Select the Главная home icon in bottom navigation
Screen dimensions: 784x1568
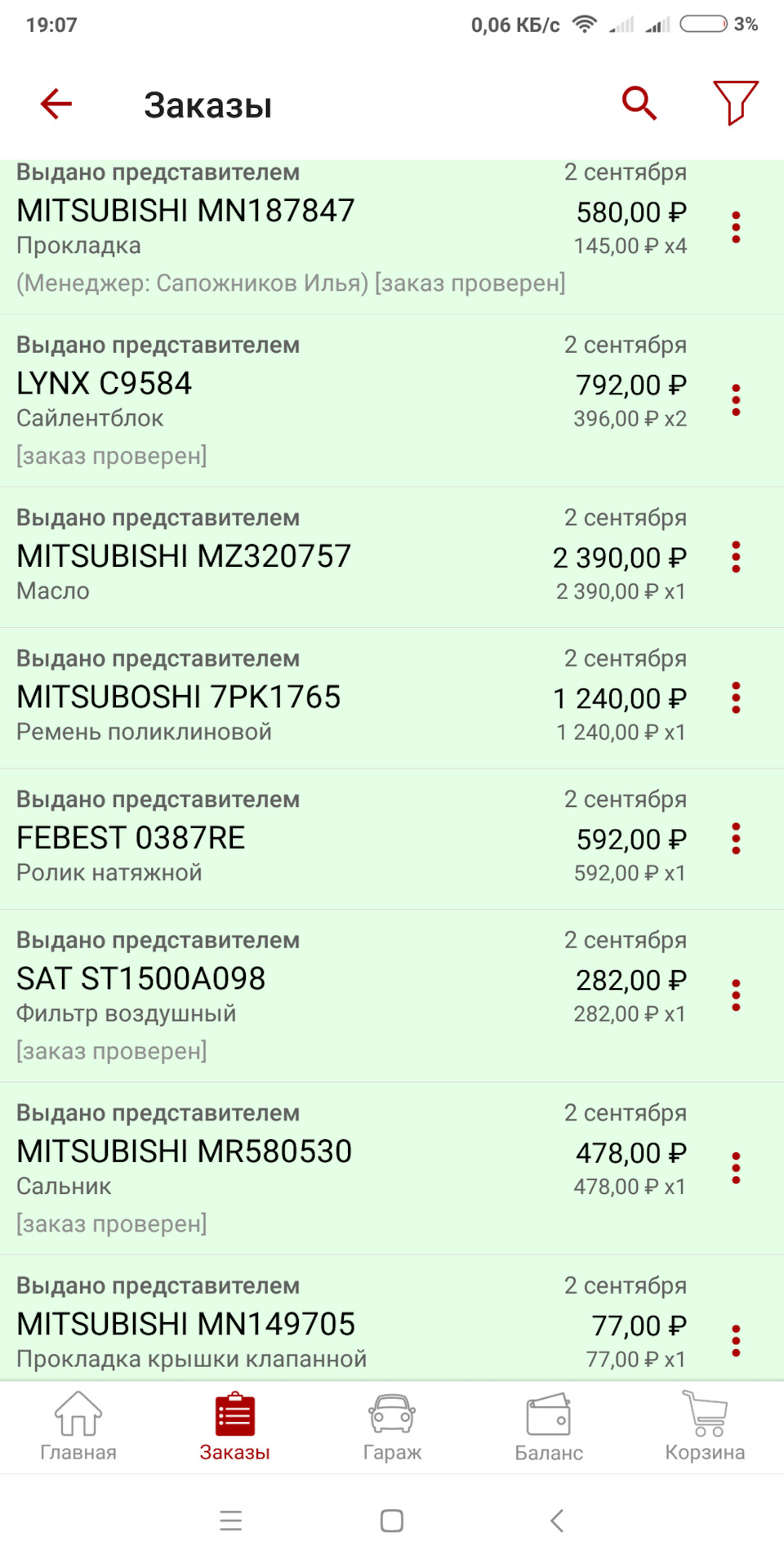point(78,1423)
